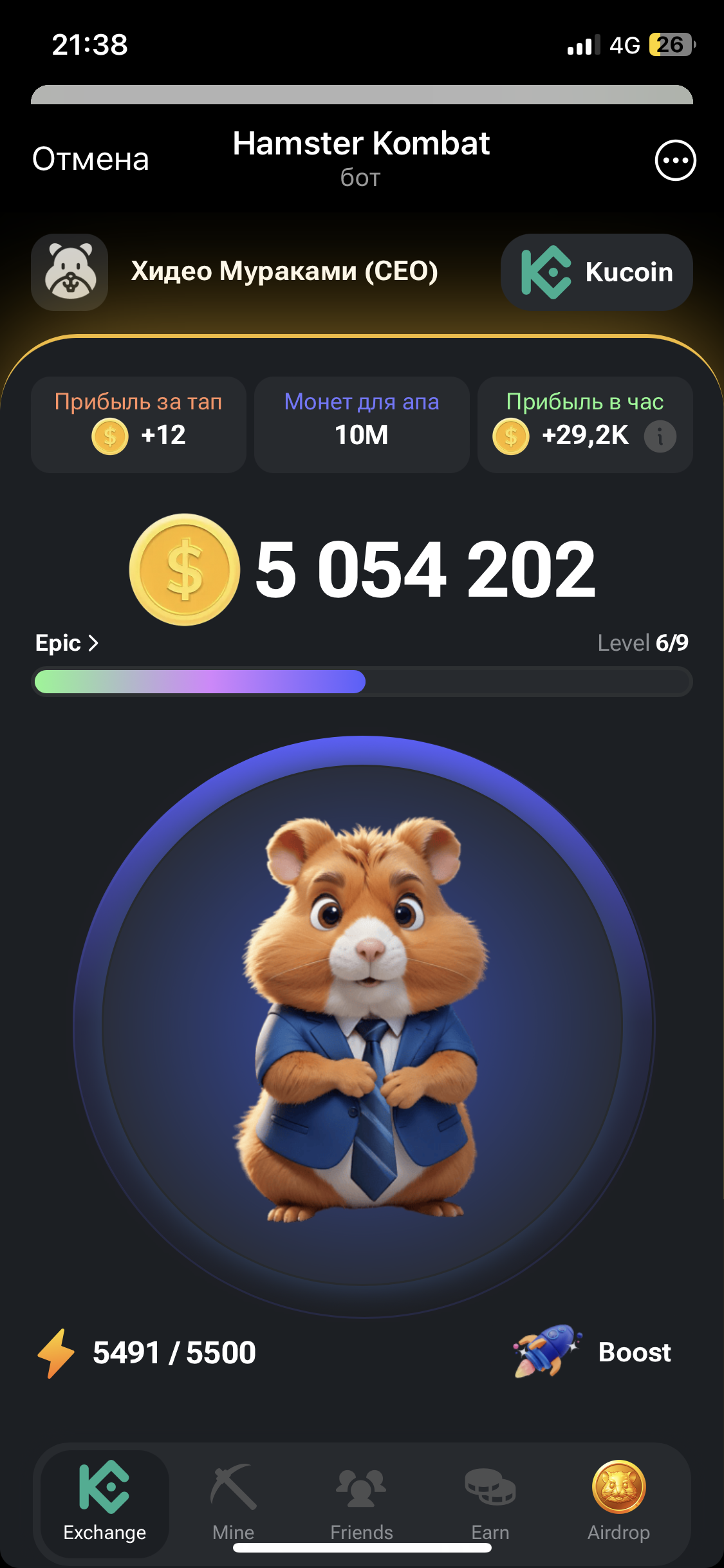Show info about Прибыль в час
724x1568 pixels.
click(x=660, y=436)
